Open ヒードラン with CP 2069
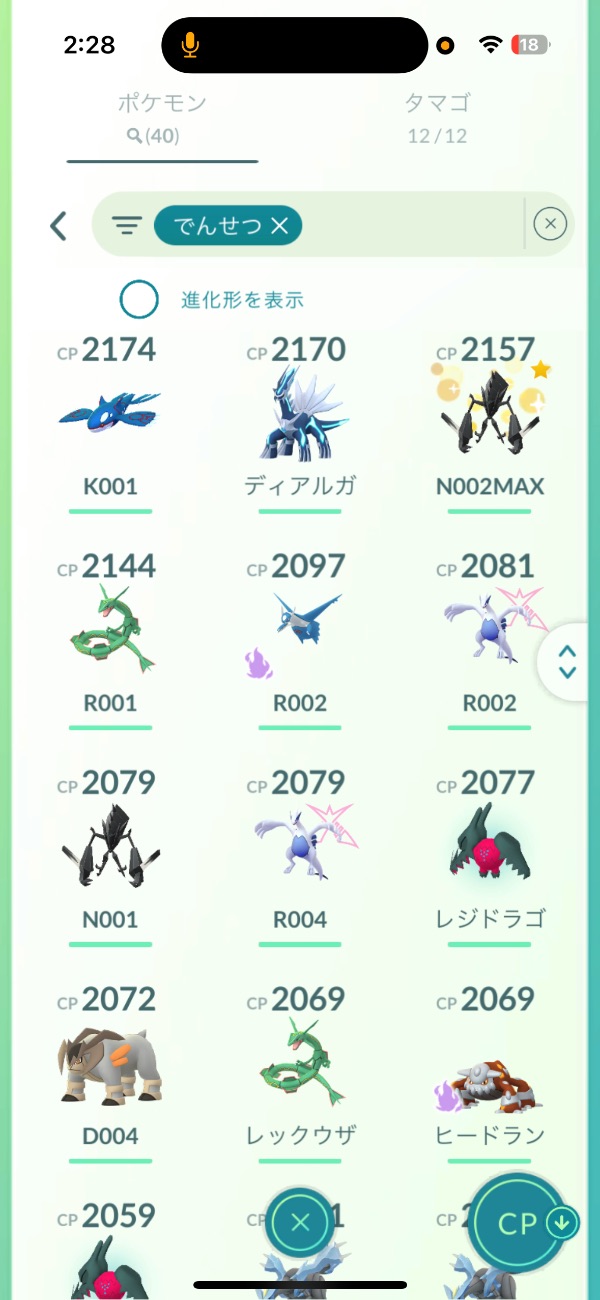This screenshot has width=600, height=1300. 490,1066
